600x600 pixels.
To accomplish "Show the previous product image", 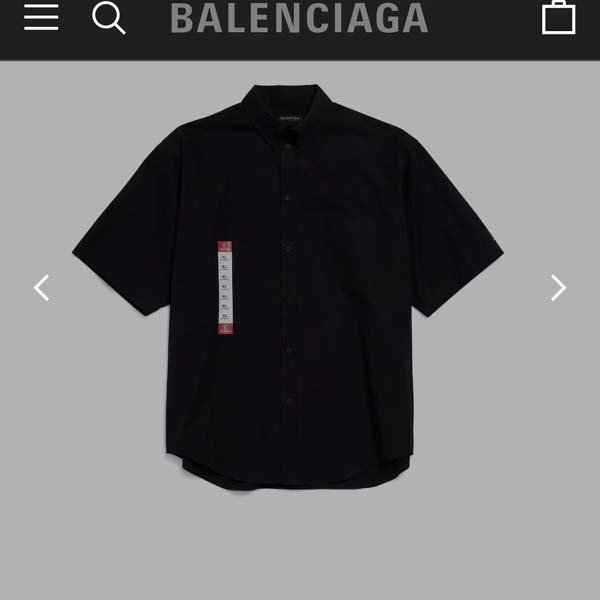I will click(x=41, y=288).
